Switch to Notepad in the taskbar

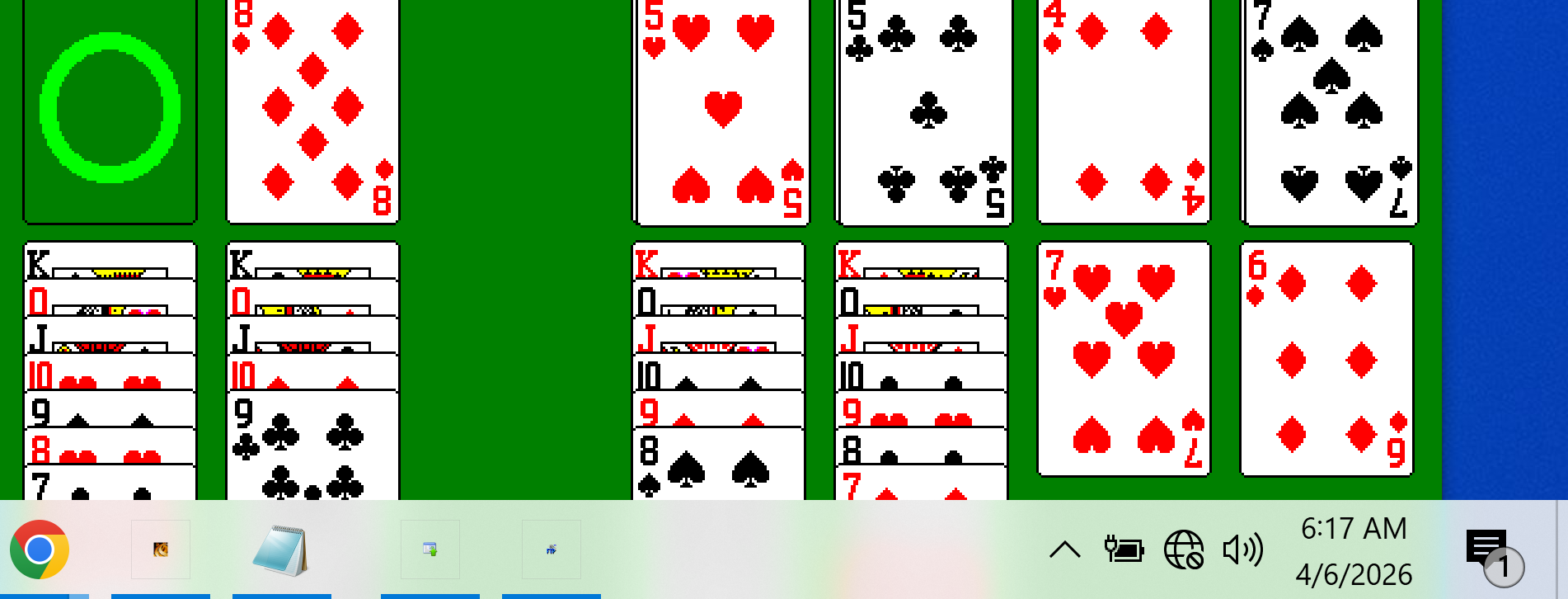281,549
